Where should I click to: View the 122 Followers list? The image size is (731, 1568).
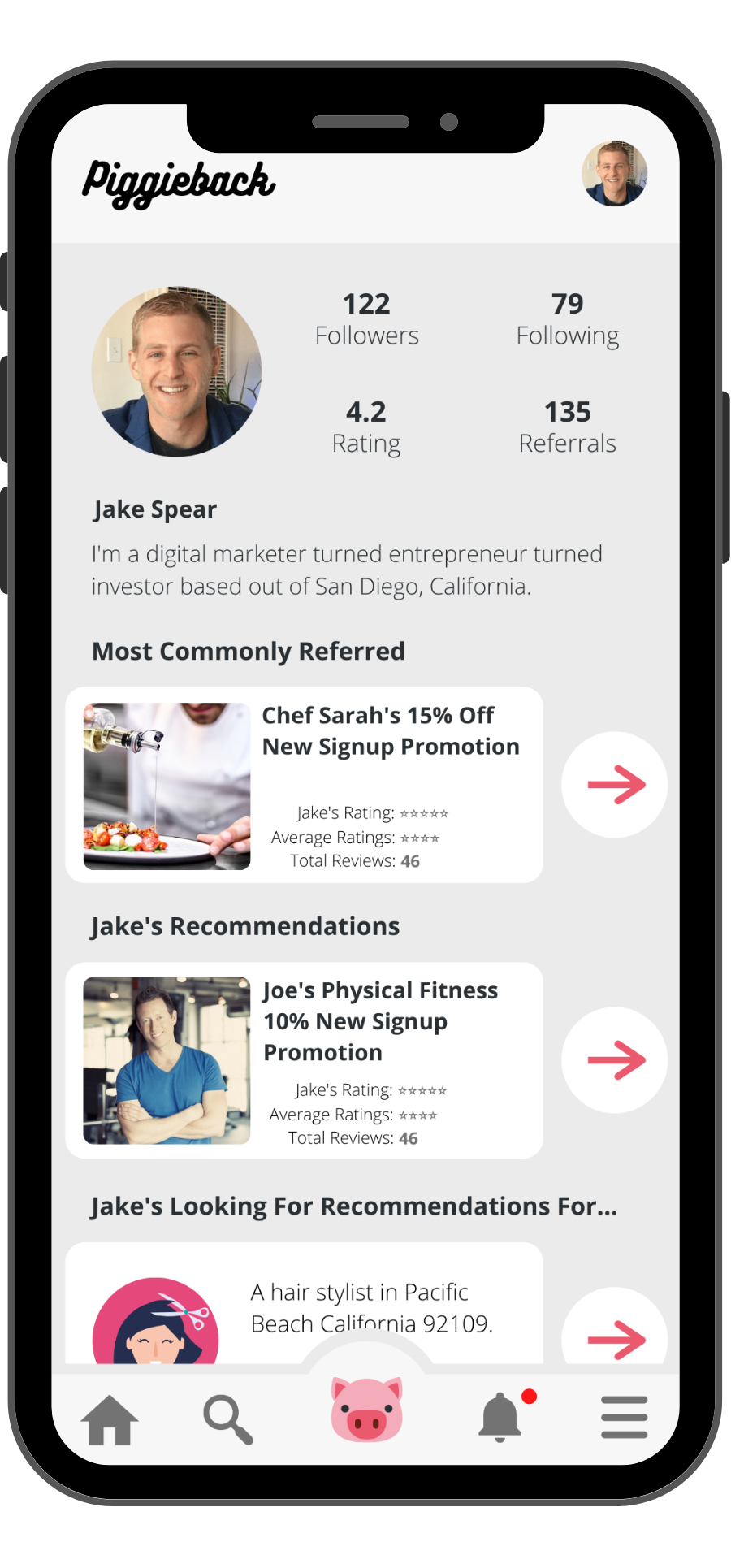366,318
